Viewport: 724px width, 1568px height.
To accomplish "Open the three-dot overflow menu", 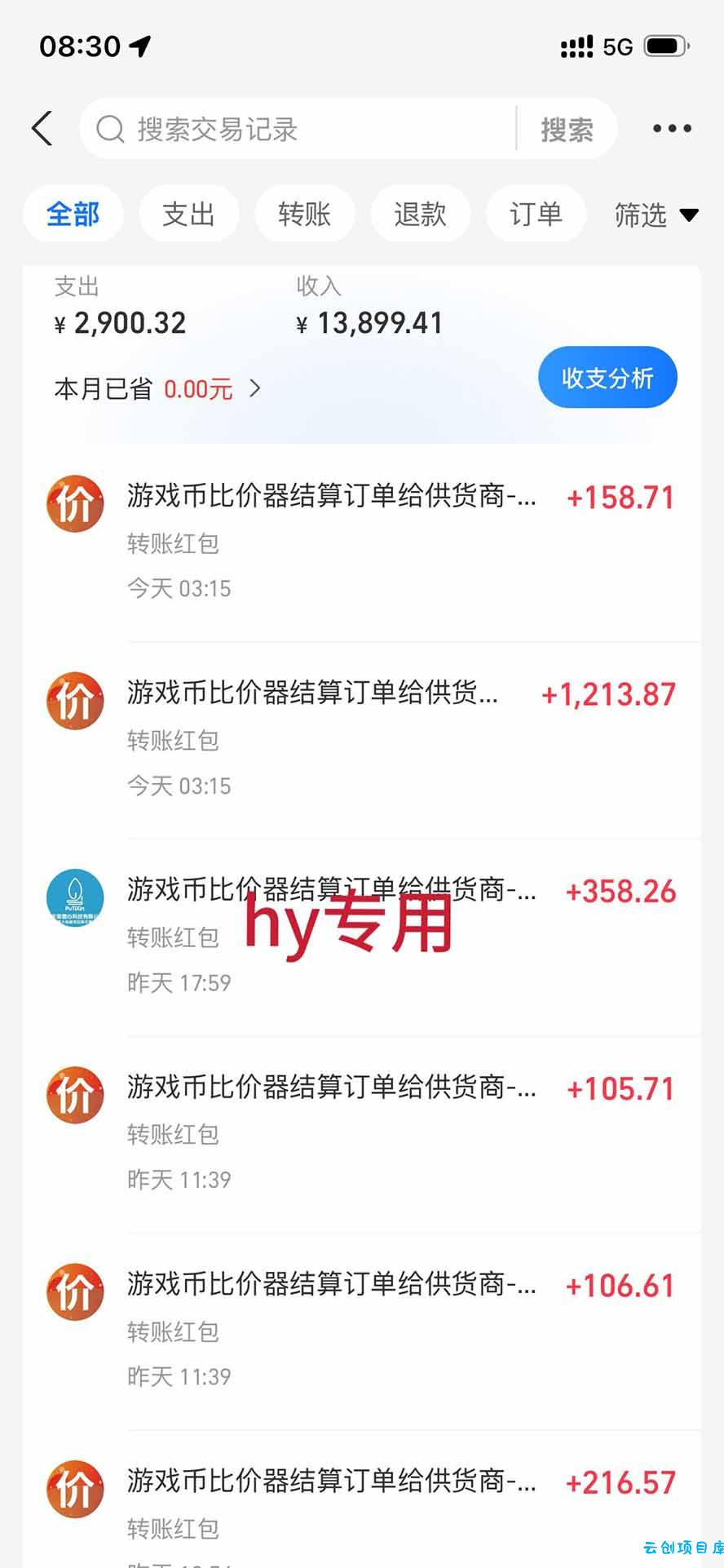I will point(672,129).
